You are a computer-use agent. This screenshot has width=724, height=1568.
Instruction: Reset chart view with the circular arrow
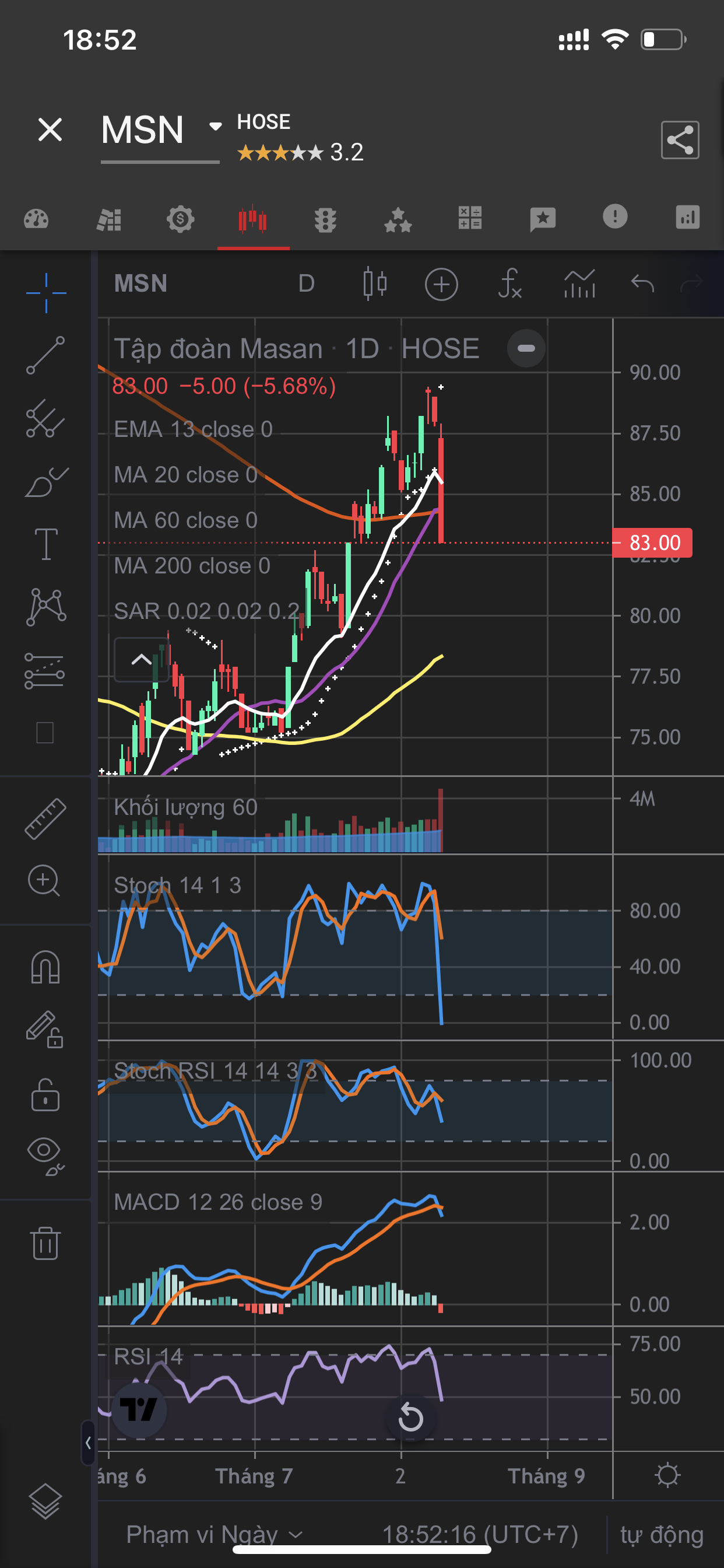410,1417
